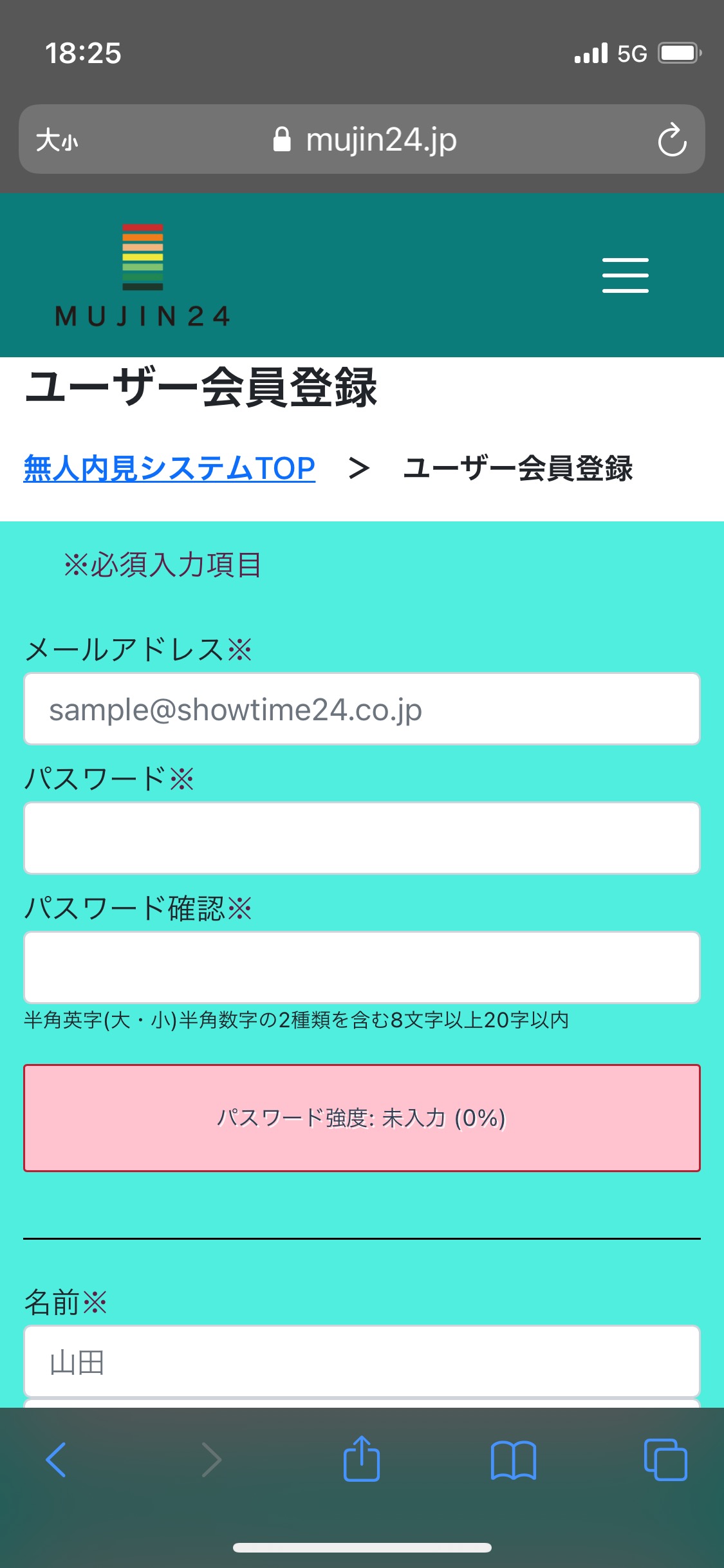Select the パスワード確認 field
724x1568 pixels.
[x=362, y=967]
